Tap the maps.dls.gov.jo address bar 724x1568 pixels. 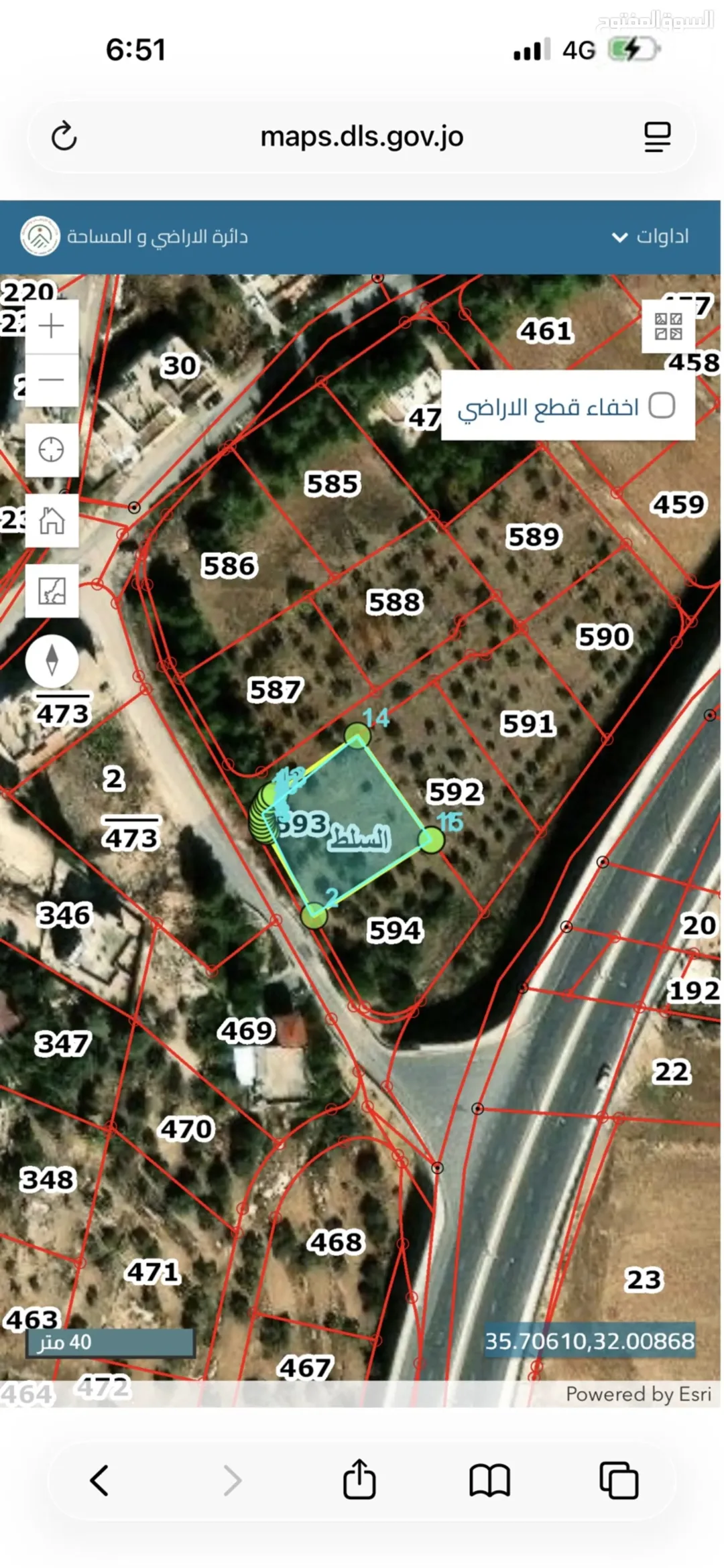click(x=362, y=137)
